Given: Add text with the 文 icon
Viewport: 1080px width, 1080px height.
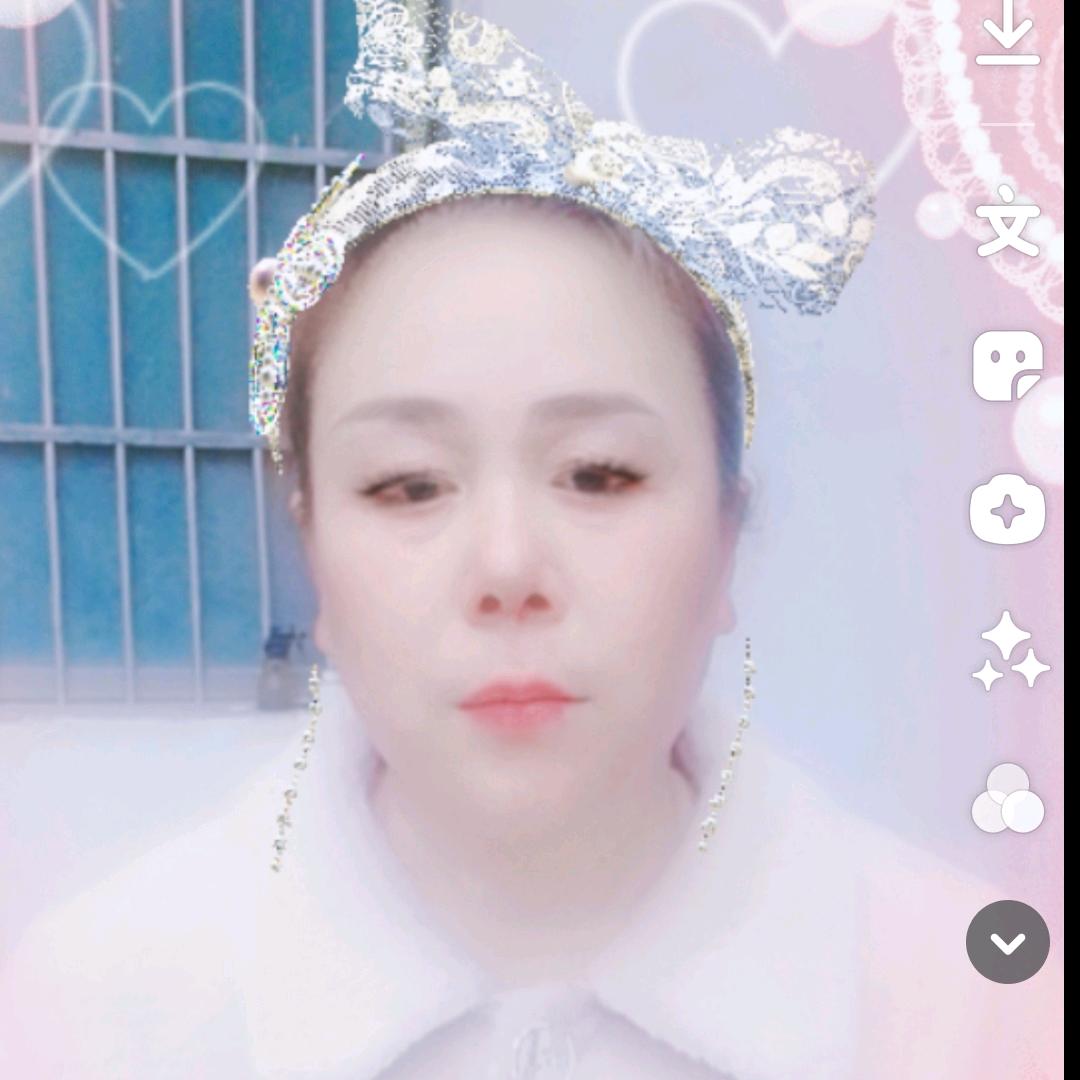Looking at the screenshot, I should click(1008, 221).
